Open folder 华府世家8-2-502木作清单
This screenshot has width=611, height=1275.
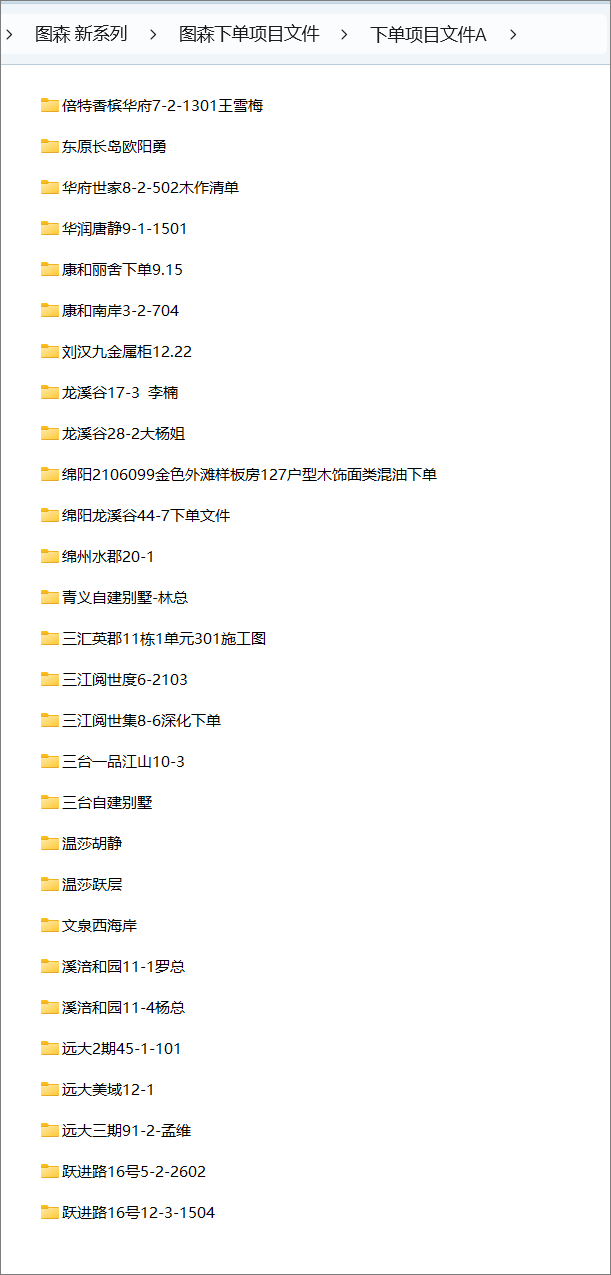pos(150,187)
